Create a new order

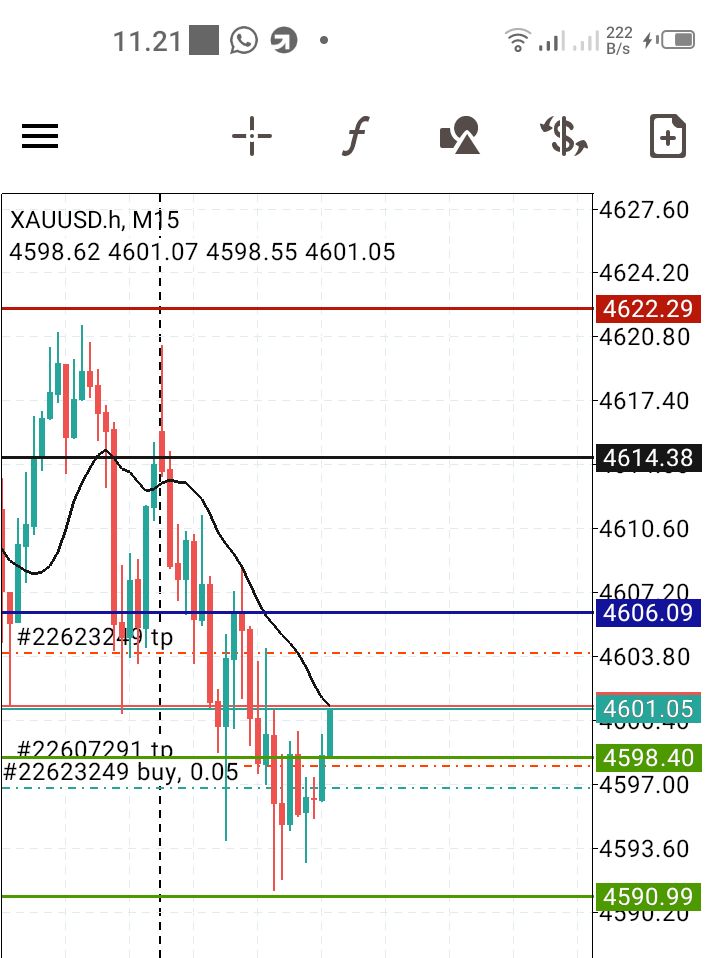668,136
